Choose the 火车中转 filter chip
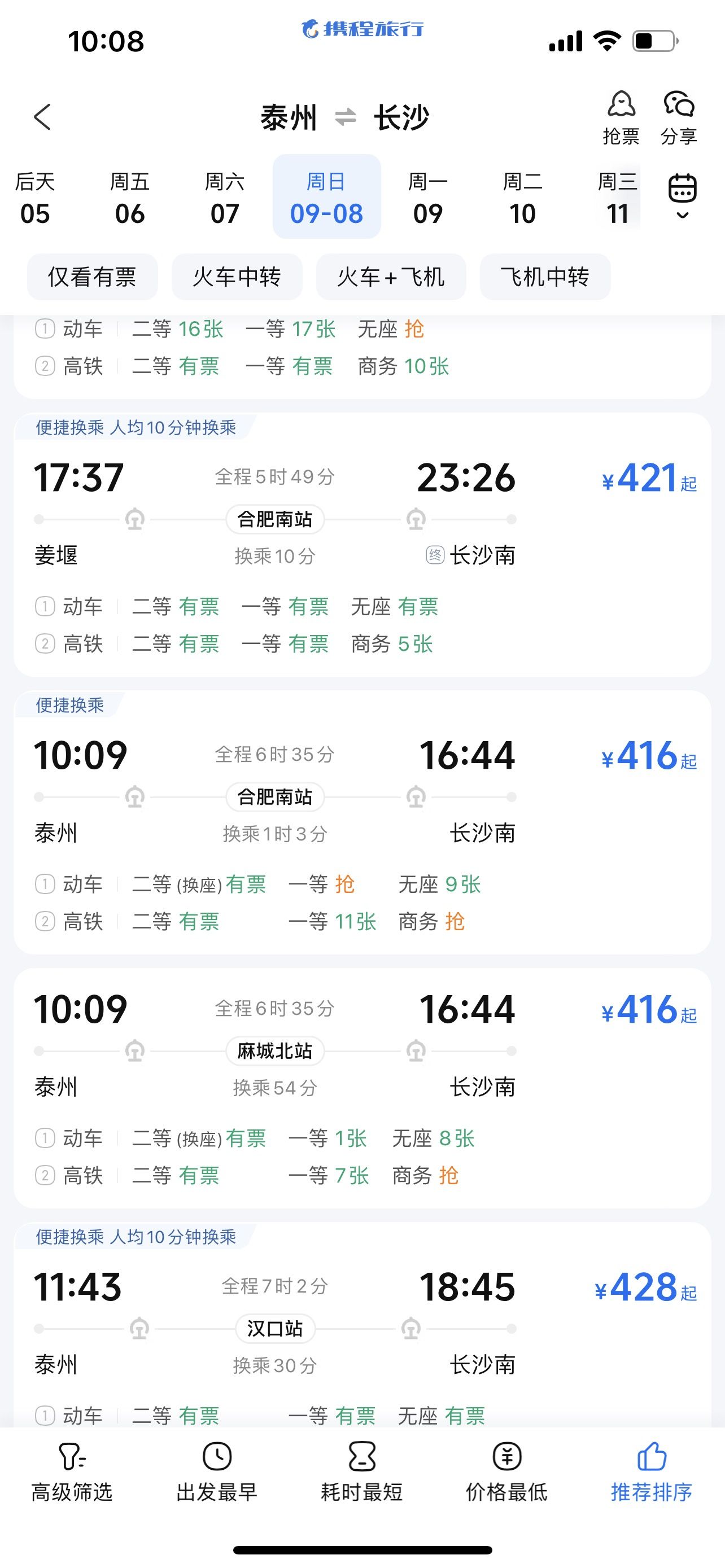Viewport: 725px width, 1568px height. click(237, 277)
